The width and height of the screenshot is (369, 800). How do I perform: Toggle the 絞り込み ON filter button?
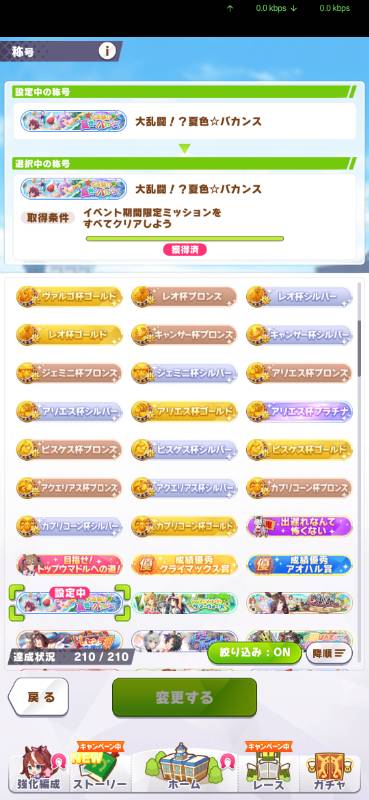(254, 652)
